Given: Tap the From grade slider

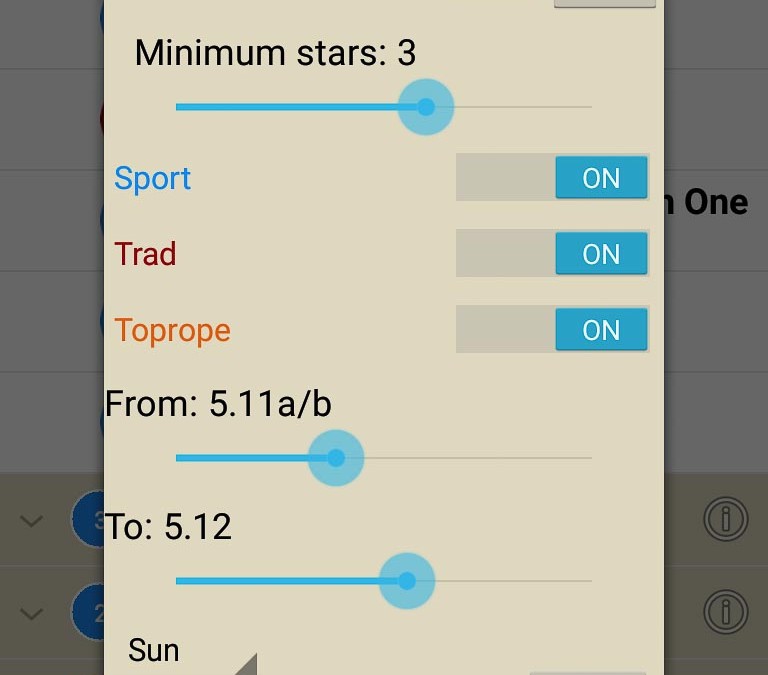Looking at the screenshot, I should pos(336,458).
